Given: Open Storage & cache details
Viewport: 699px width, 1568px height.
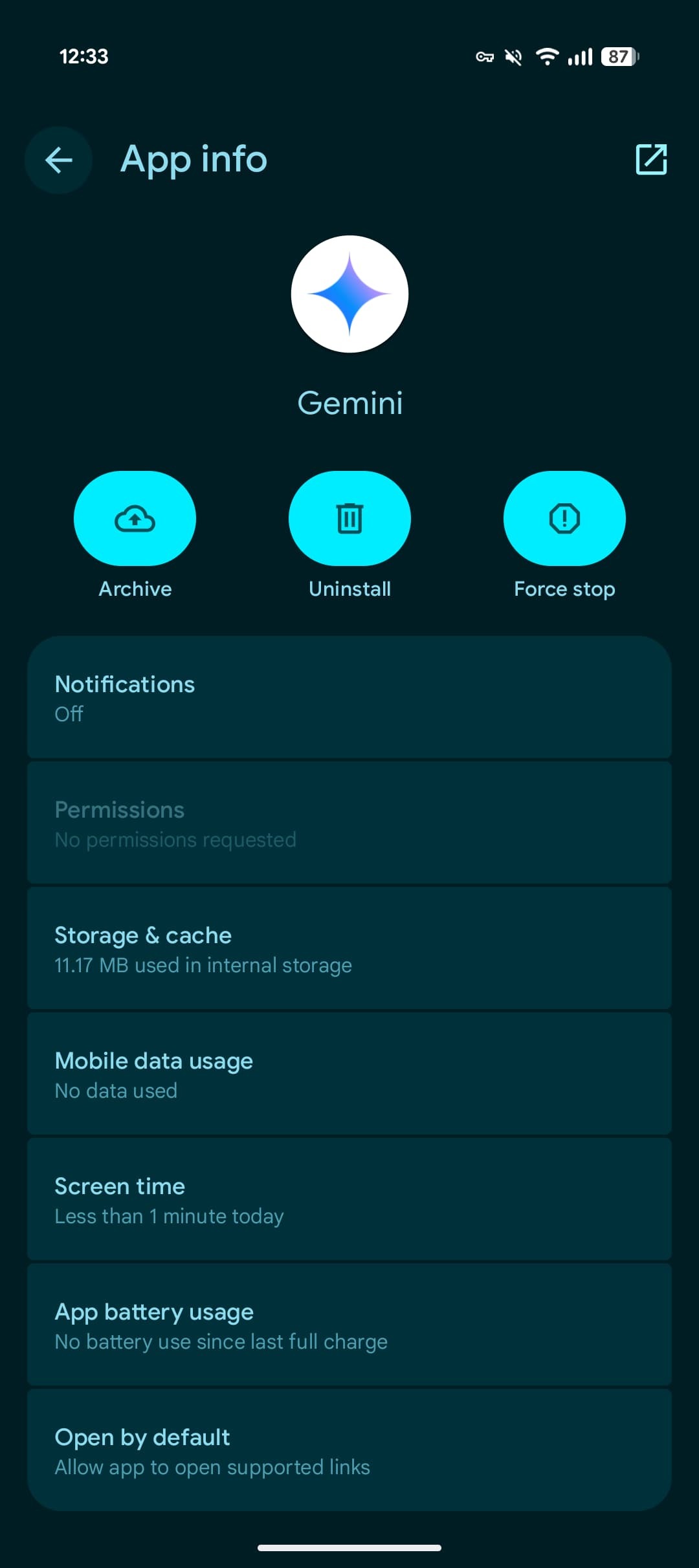Looking at the screenshot, I should point(349,948).
